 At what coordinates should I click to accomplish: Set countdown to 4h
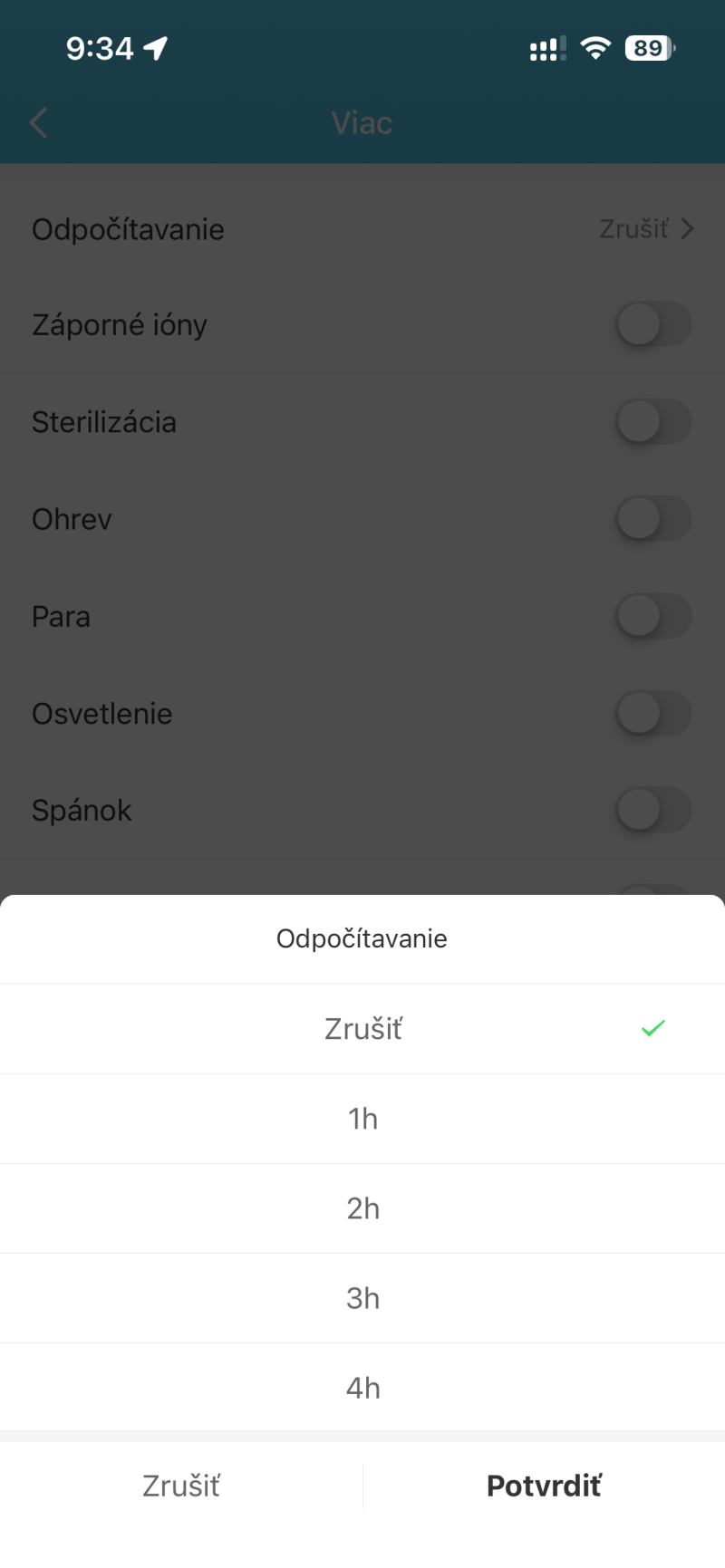(x=362, y=1388)
